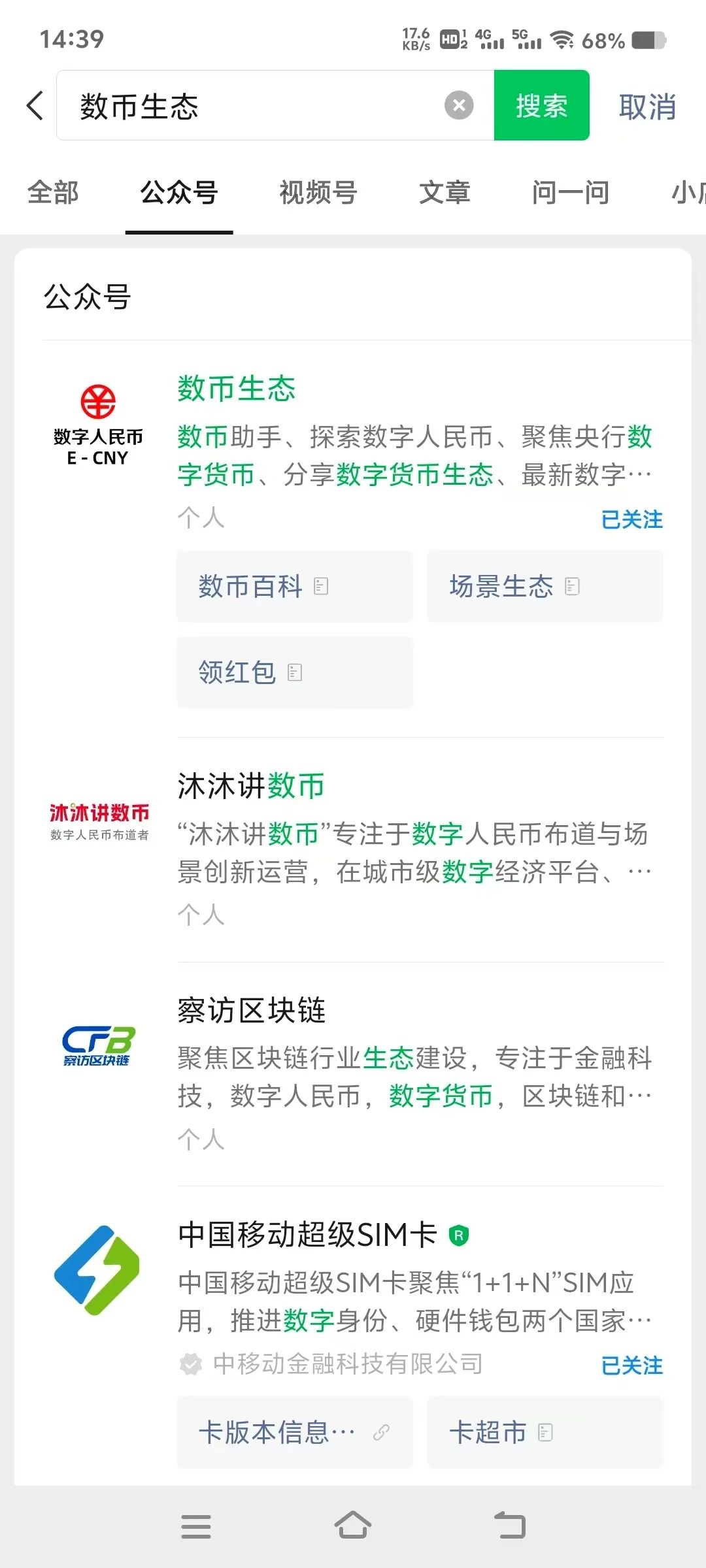Switch to the 视频号 tab
Image resolution: width=706 pixels, height=1568 pixels.
click(318, 193)
